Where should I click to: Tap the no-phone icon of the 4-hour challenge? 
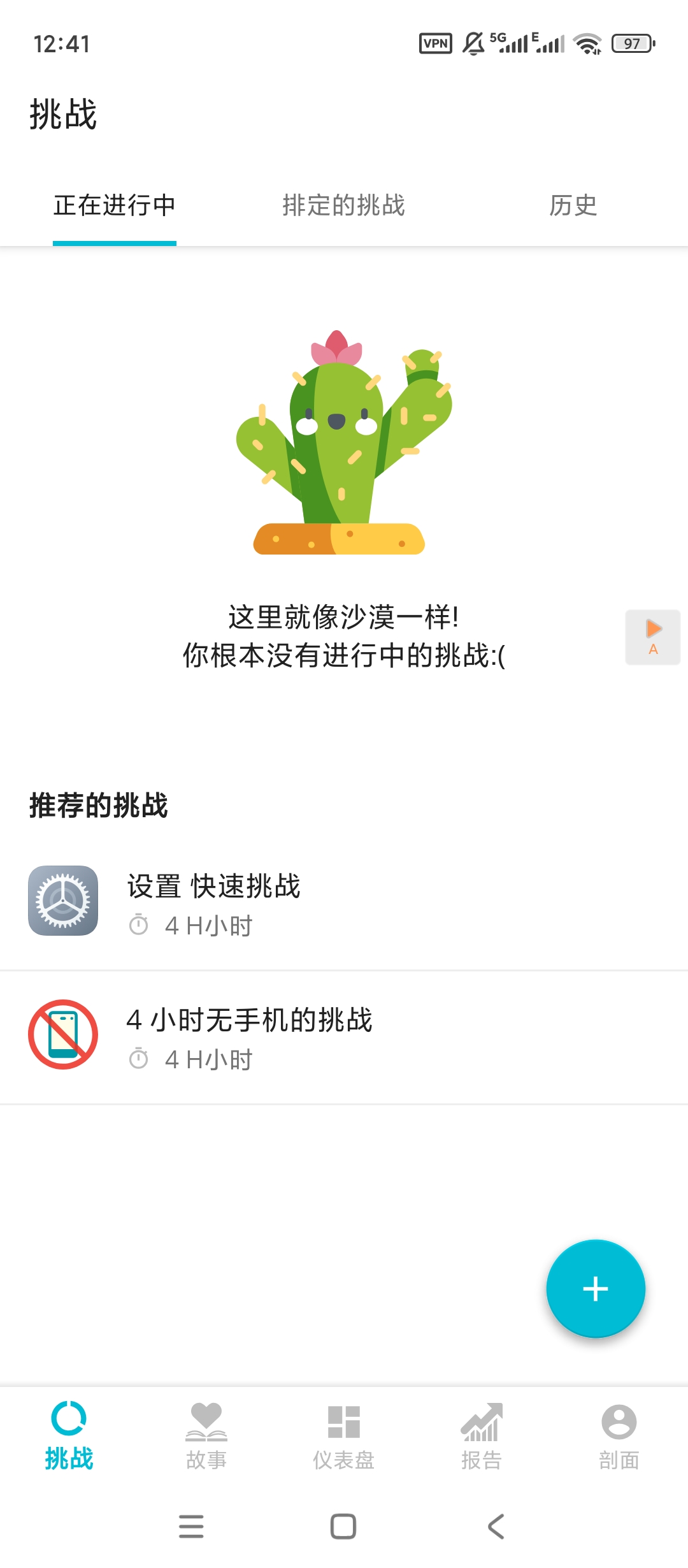coord(62,1035)
